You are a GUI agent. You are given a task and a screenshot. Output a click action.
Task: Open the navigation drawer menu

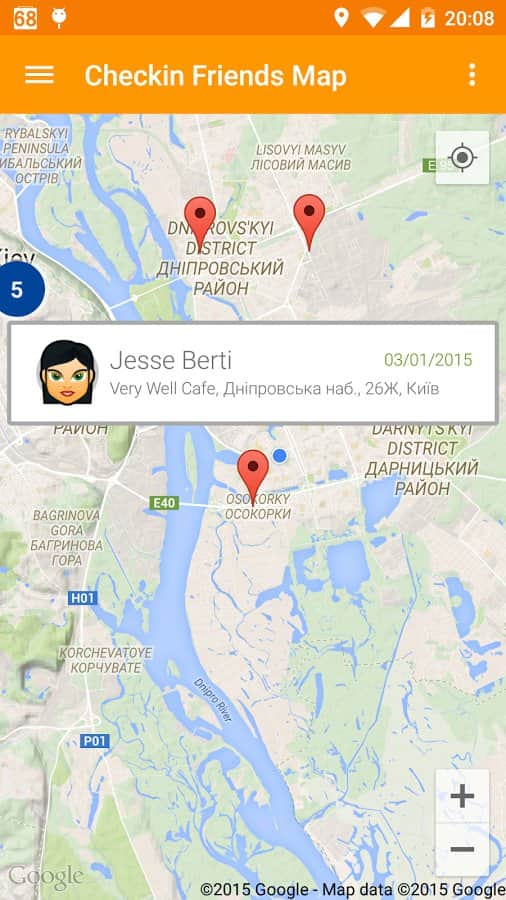pos(40,75)
